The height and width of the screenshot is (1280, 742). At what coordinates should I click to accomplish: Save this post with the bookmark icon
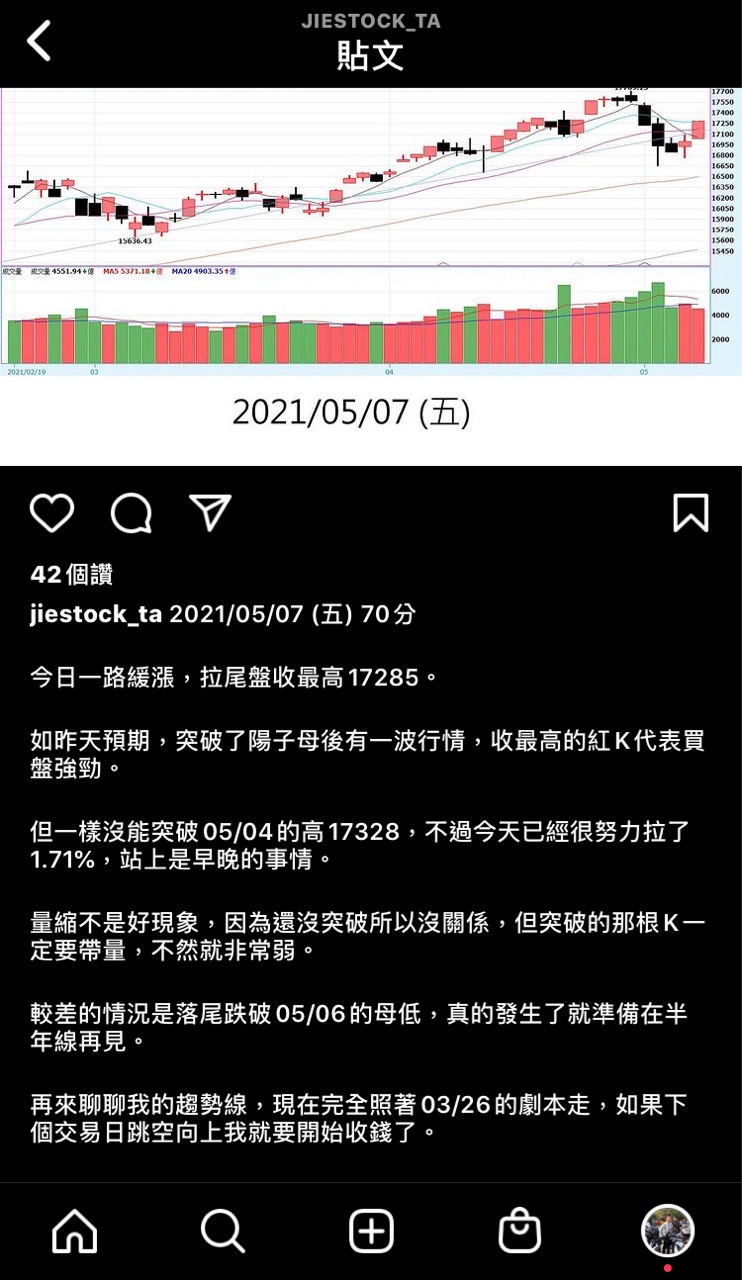tap(690, 513)
